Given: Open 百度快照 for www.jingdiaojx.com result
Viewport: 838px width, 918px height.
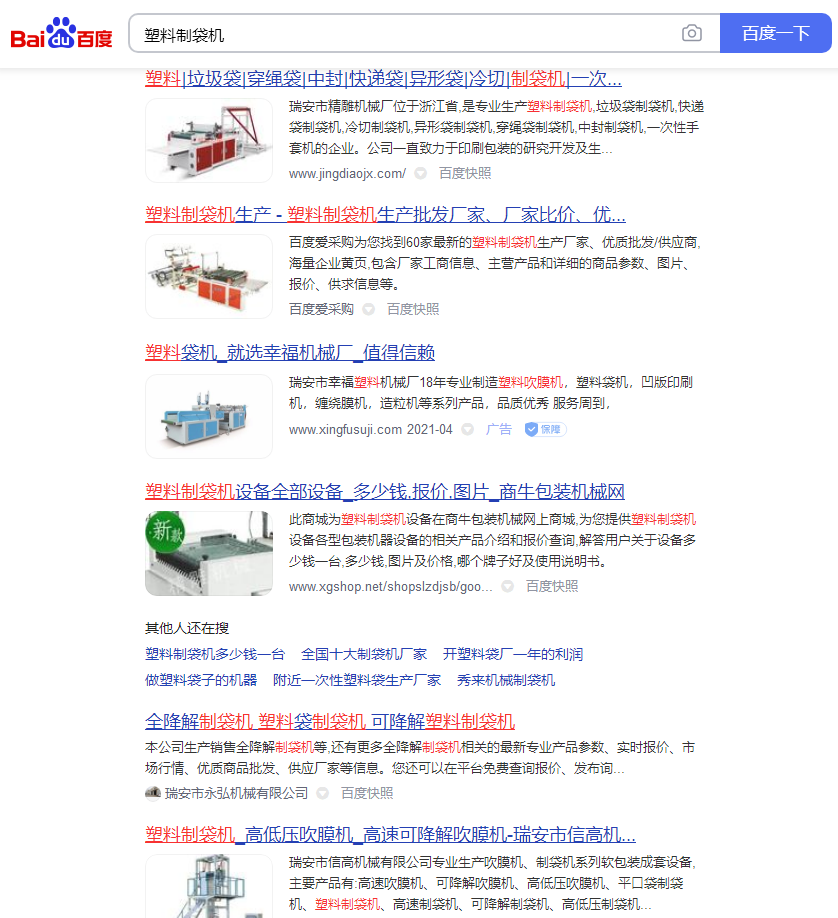Looking at the screenshot, I should pos(465,173).
